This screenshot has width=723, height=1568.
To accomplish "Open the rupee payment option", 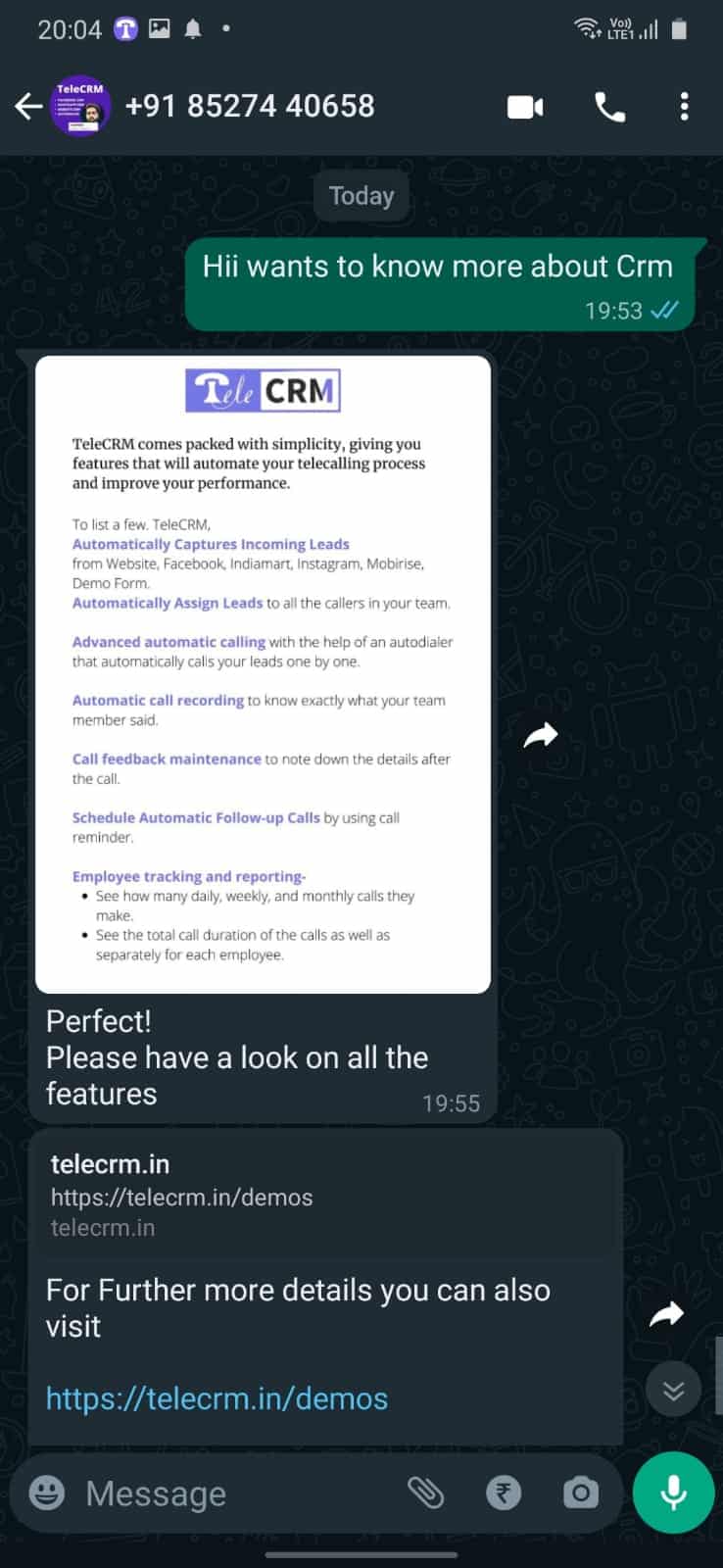I will pos(504,1493).
